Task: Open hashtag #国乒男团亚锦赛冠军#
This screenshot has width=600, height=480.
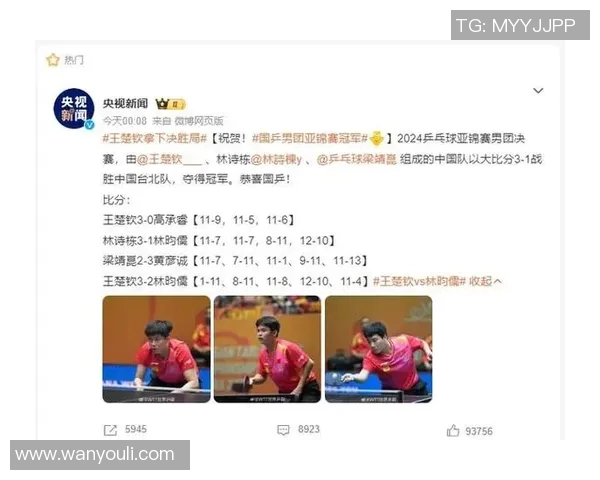Action: (x=310, y=137)
